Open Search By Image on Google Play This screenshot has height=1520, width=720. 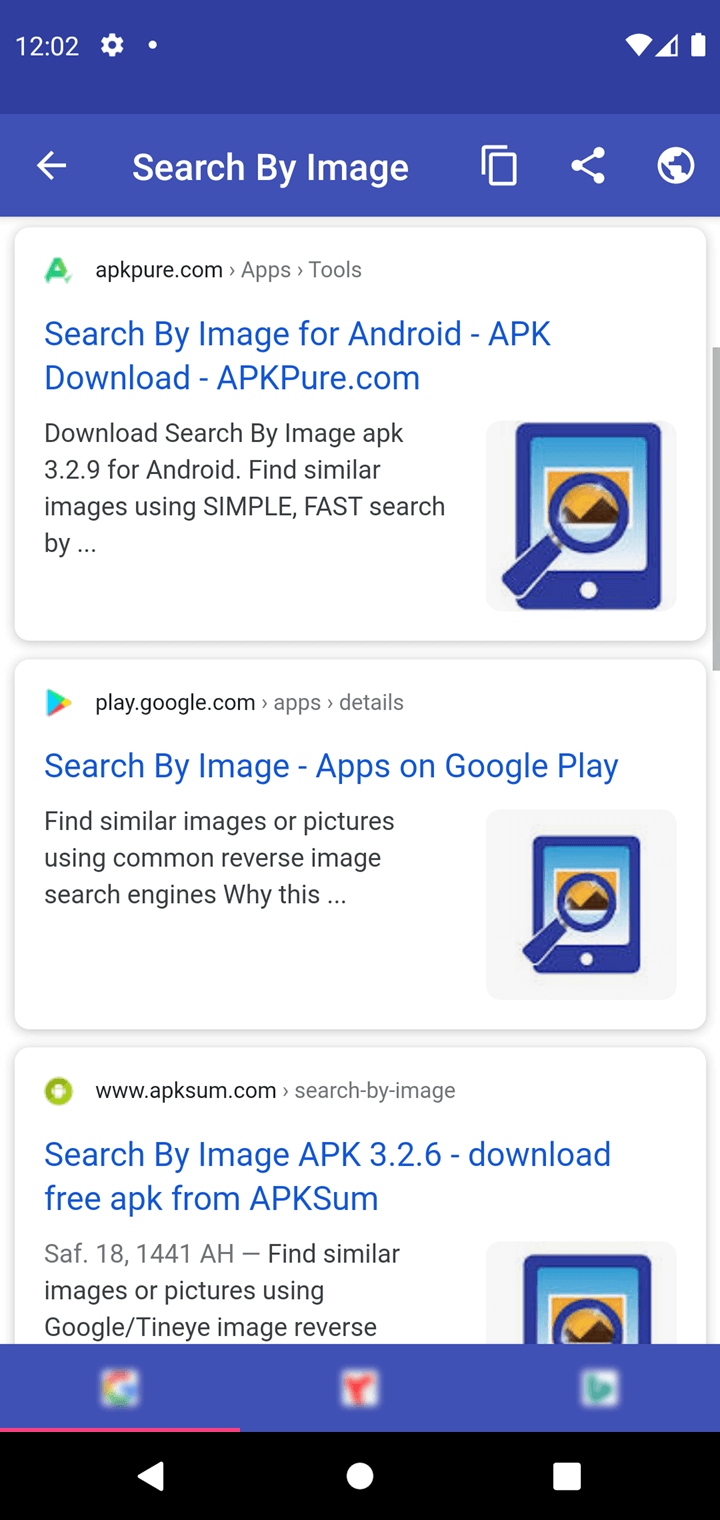tap(331, 766)
